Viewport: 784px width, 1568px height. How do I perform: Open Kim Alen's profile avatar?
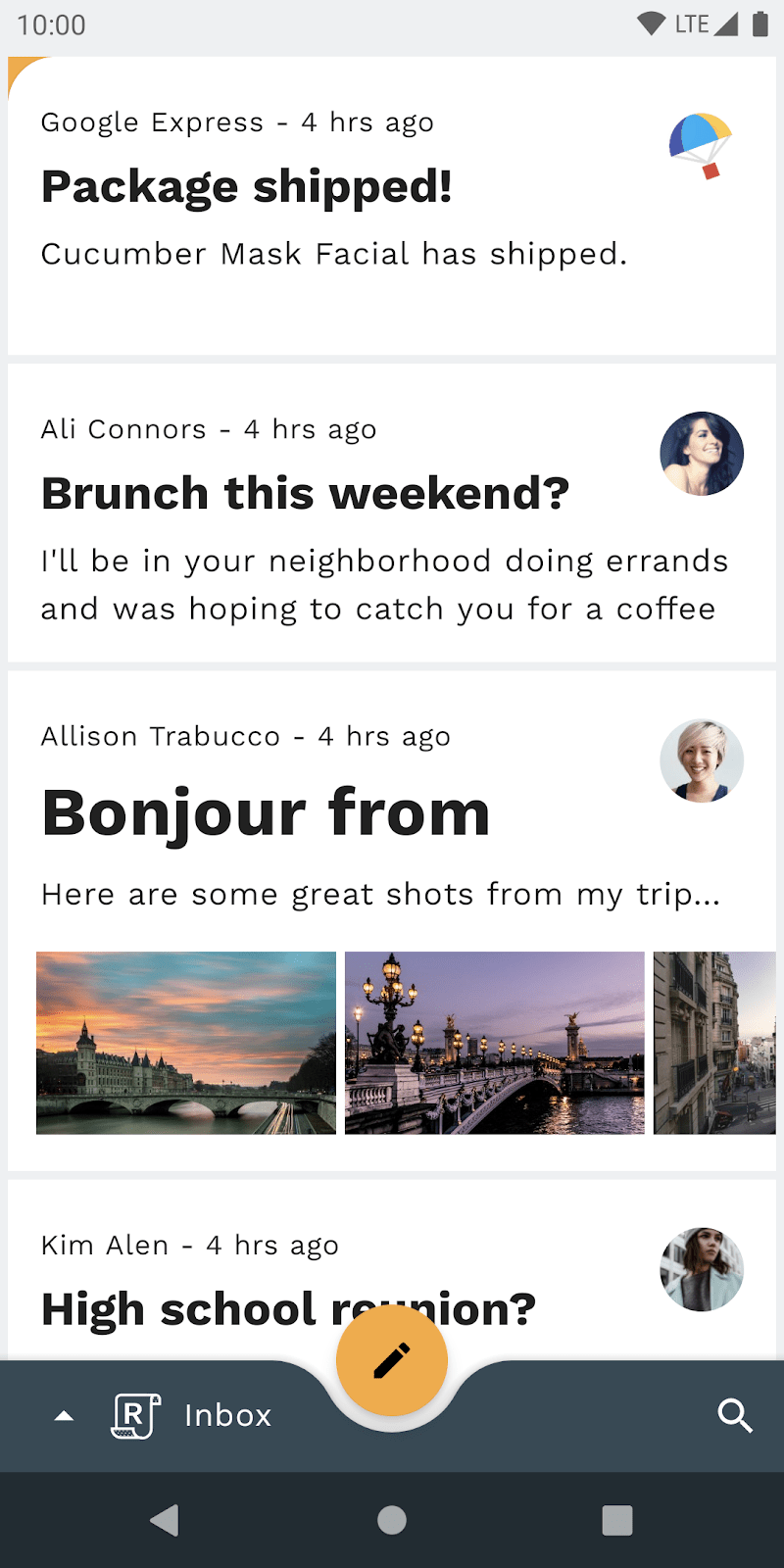tap(702, 1269)
